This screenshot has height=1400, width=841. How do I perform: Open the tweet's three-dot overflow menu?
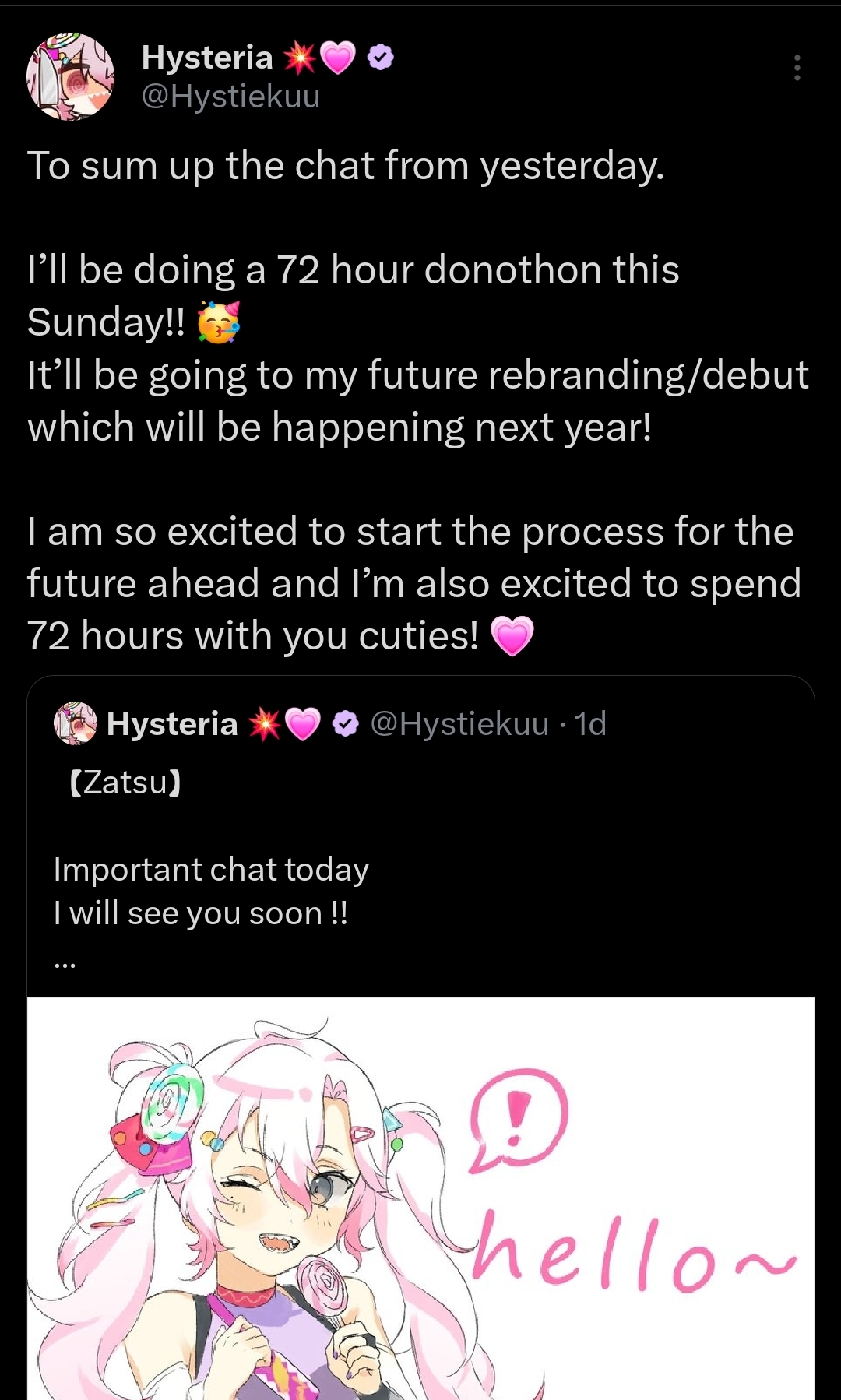[x=797, y=69]
